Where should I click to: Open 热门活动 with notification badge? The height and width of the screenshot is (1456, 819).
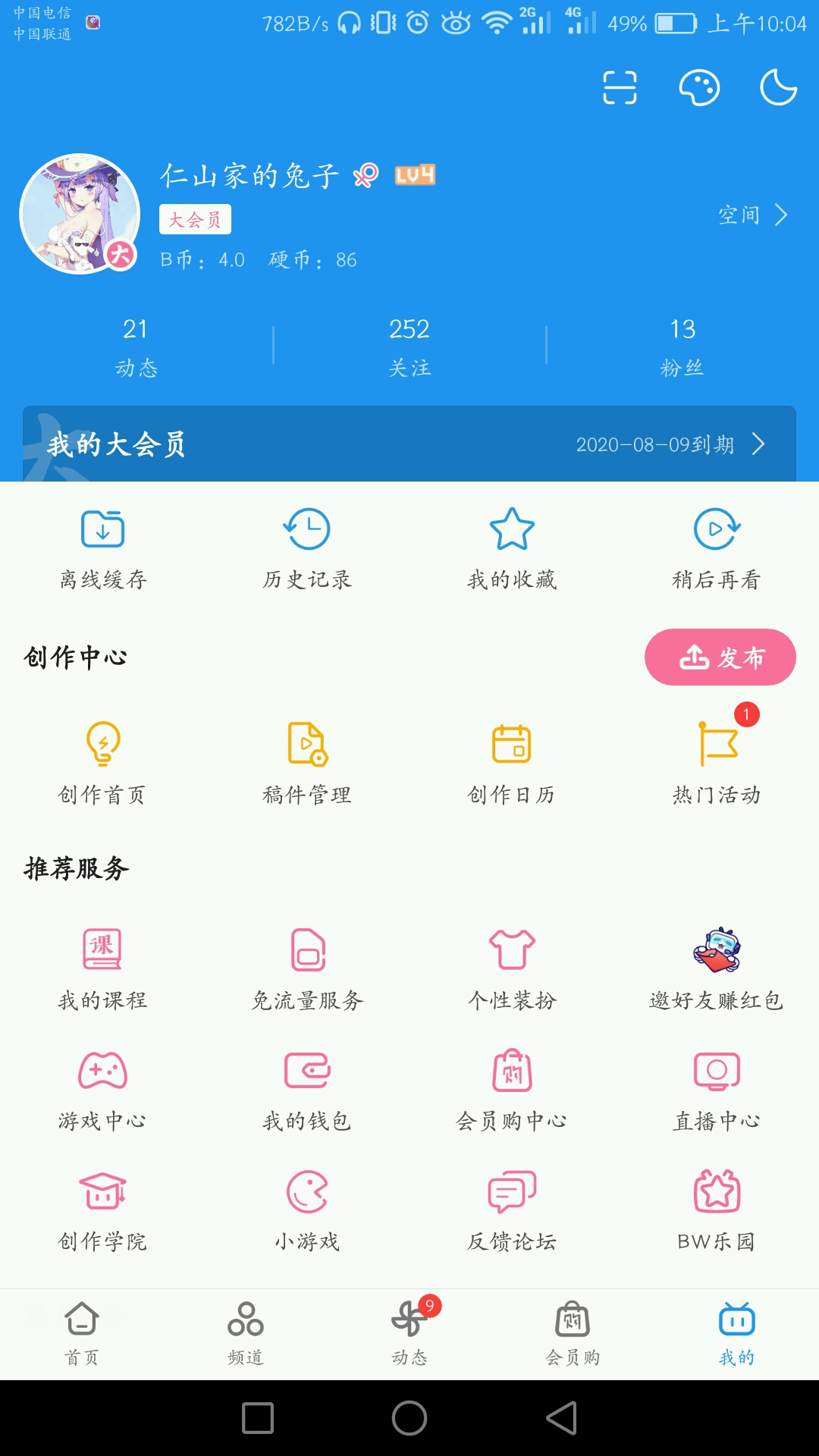click(x=717, y=762)
